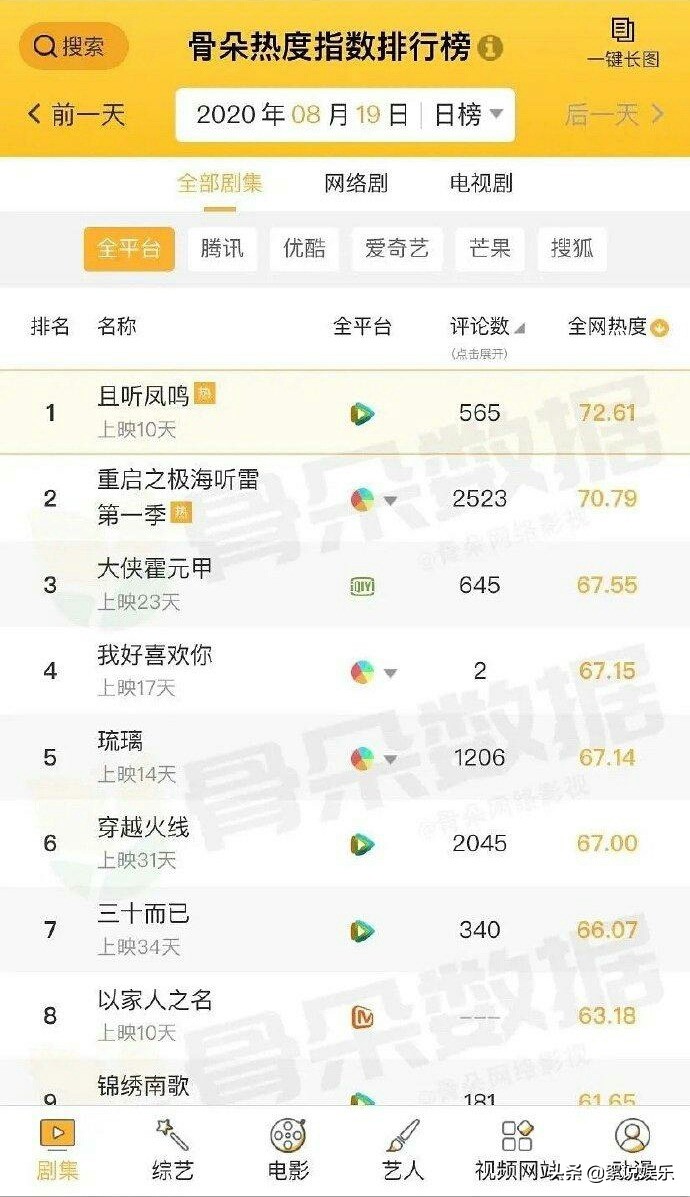Viewport: 690px width, 1197px height.
Task: Open the 大侠霍元甲 ranking entry
Action: pos(155,570)
